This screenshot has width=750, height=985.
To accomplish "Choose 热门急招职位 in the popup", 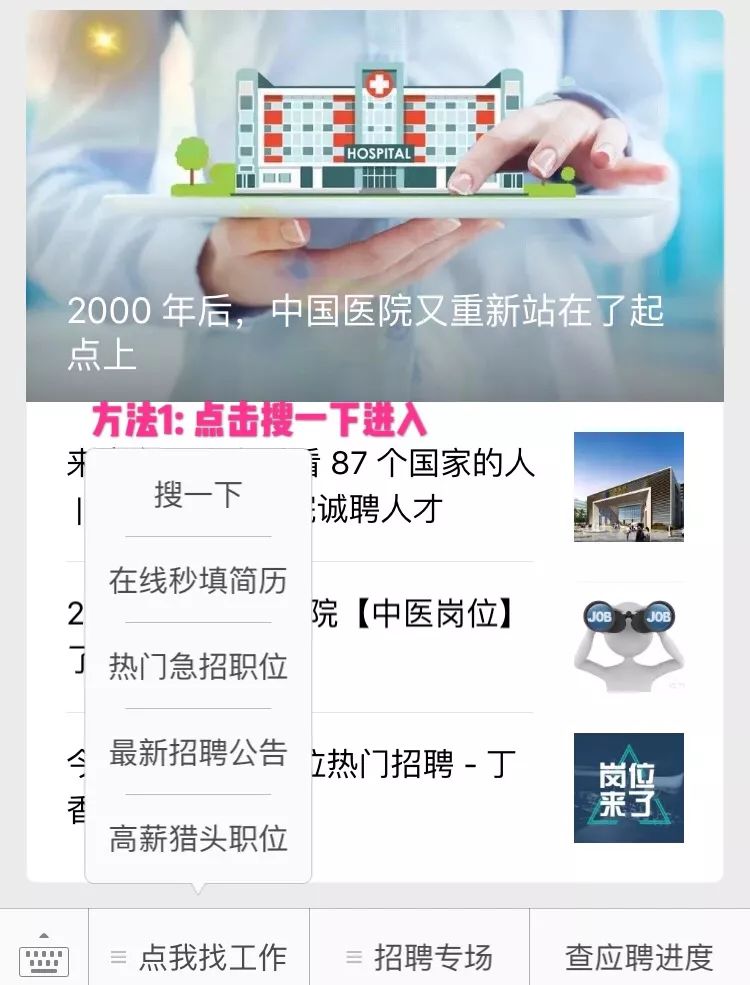I will (x=198, y=666).
